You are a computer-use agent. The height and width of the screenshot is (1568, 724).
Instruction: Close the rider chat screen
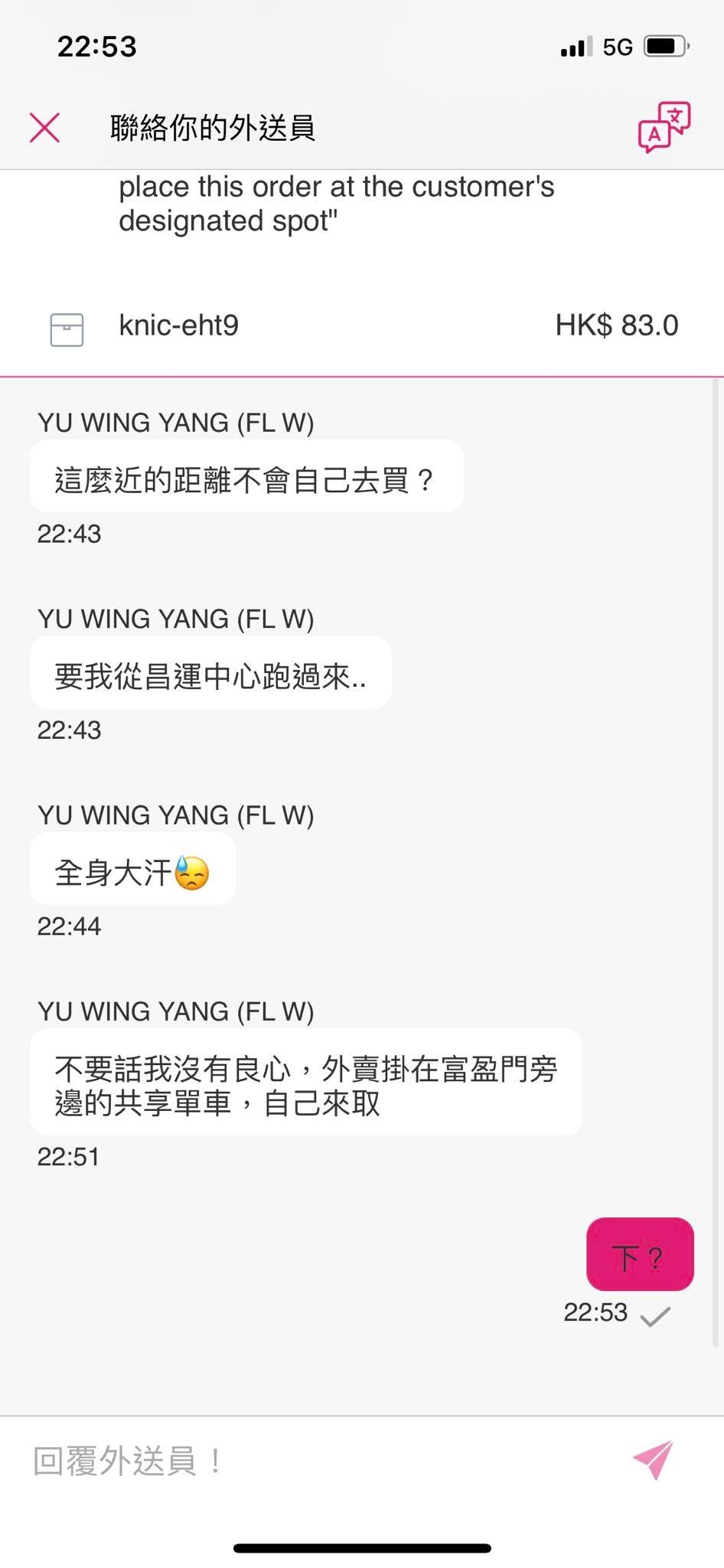click(x=44, y=127)
